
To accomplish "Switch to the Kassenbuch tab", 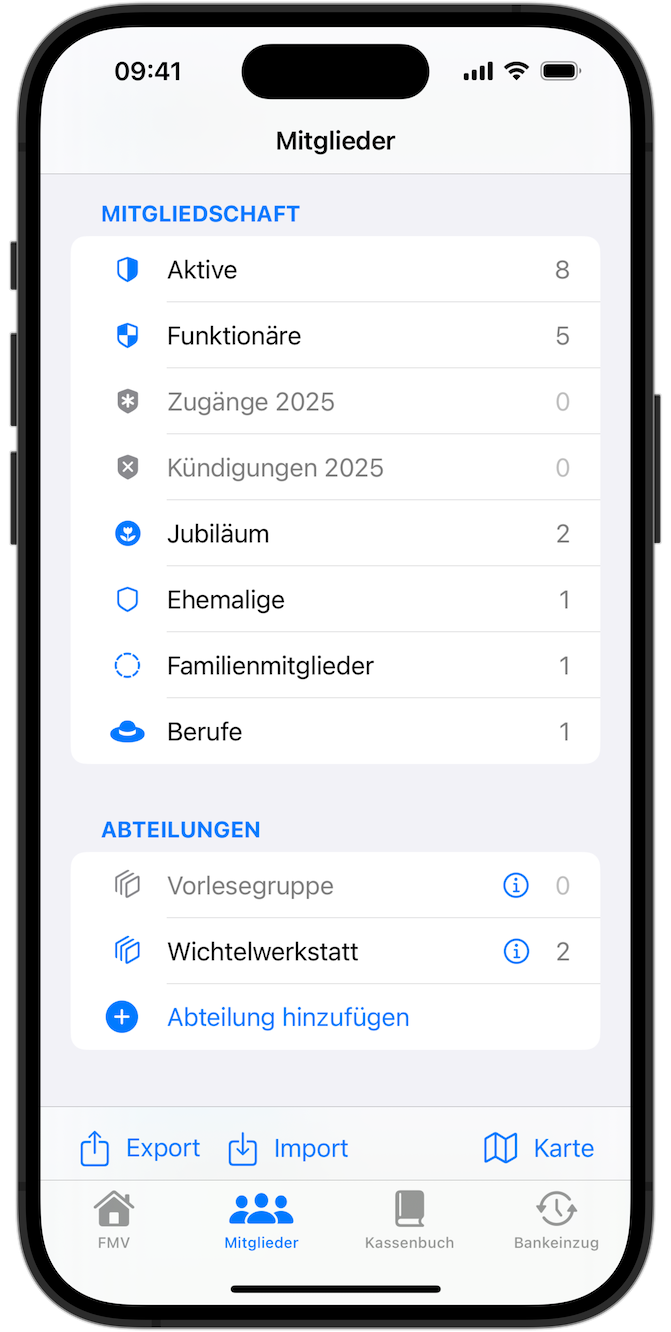I will [x=409, y=1220].
